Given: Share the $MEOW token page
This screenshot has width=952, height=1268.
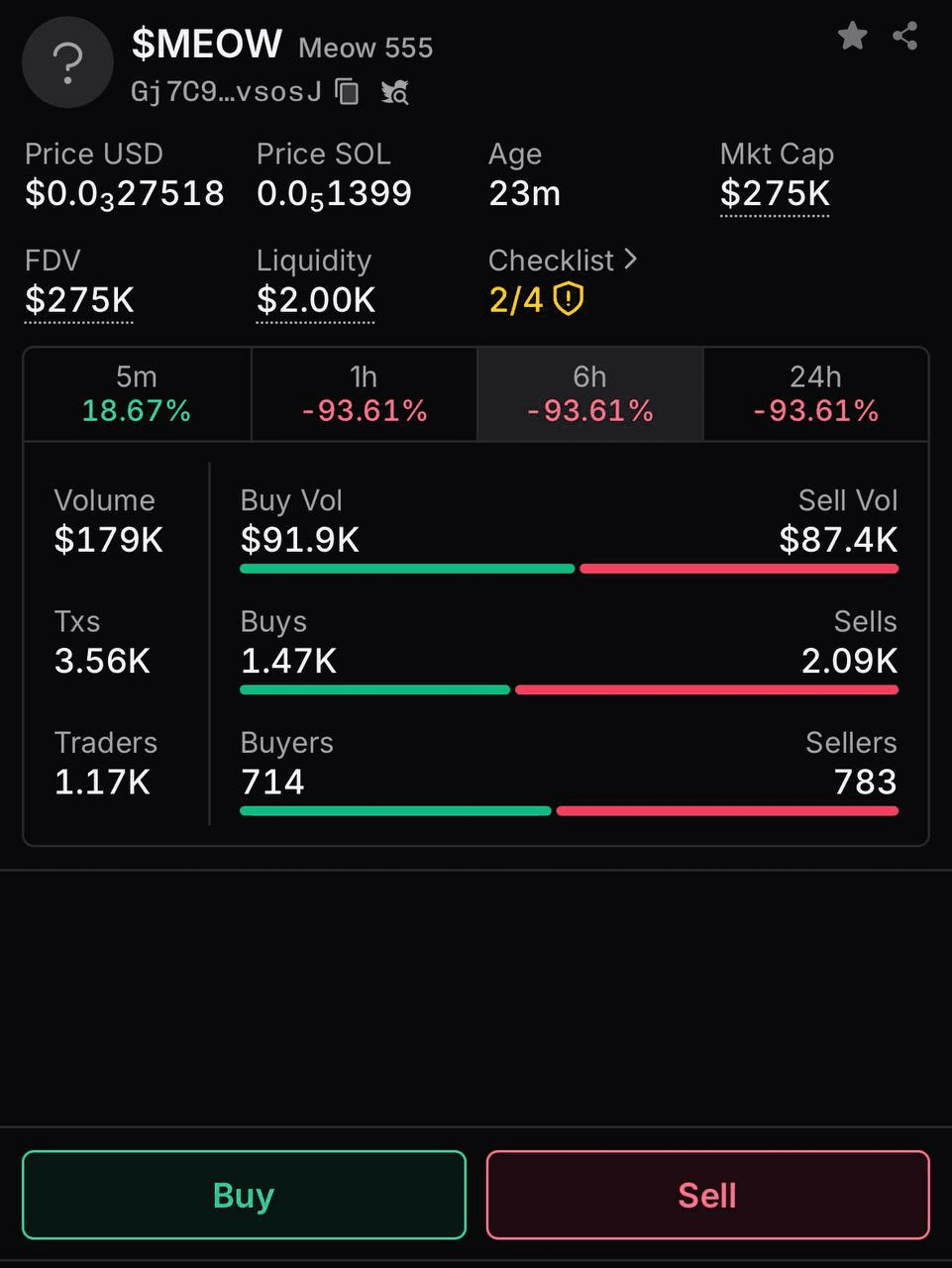Looking at the screenshot, I should 904,37.
